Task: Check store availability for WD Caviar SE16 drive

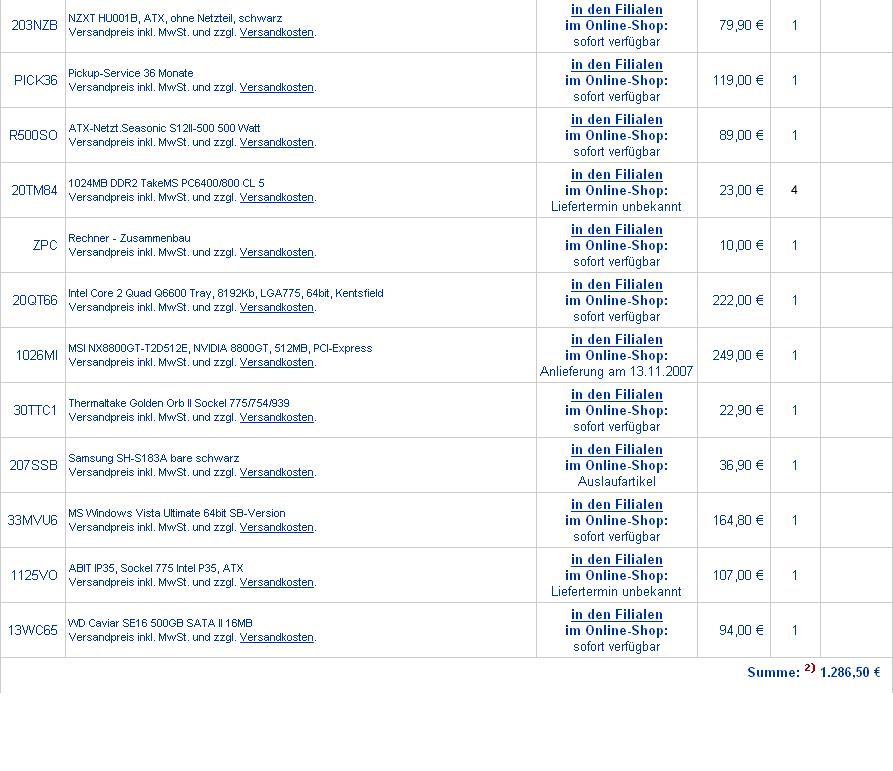Action: (616, 615)
